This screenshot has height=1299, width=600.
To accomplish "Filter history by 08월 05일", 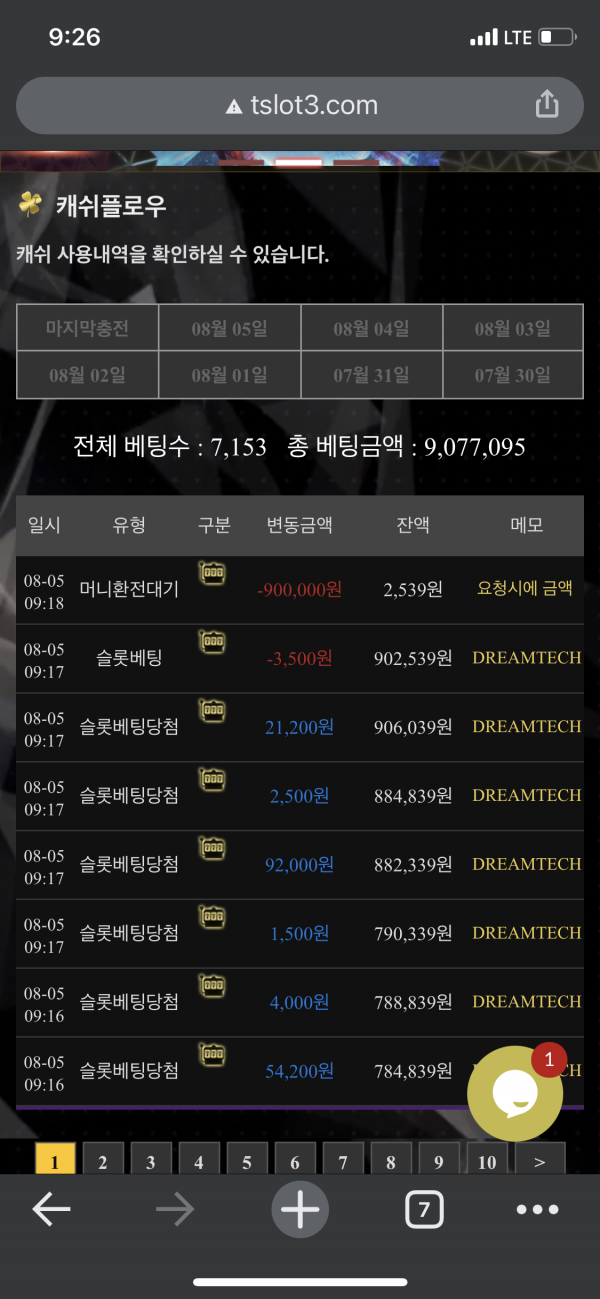I will (x=230, y=328).
